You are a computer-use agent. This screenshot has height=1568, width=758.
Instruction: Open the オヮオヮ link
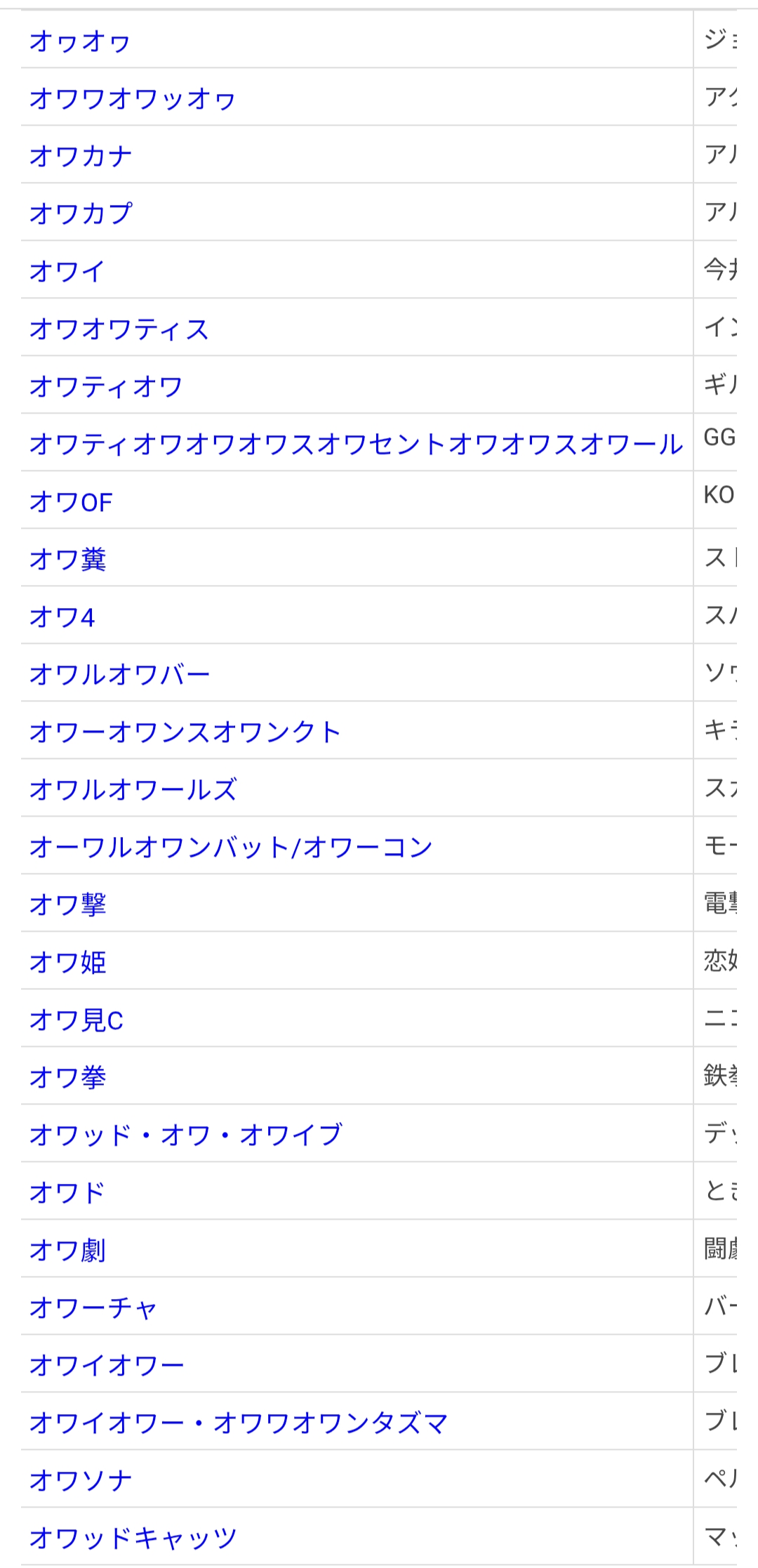click(80, 41)
